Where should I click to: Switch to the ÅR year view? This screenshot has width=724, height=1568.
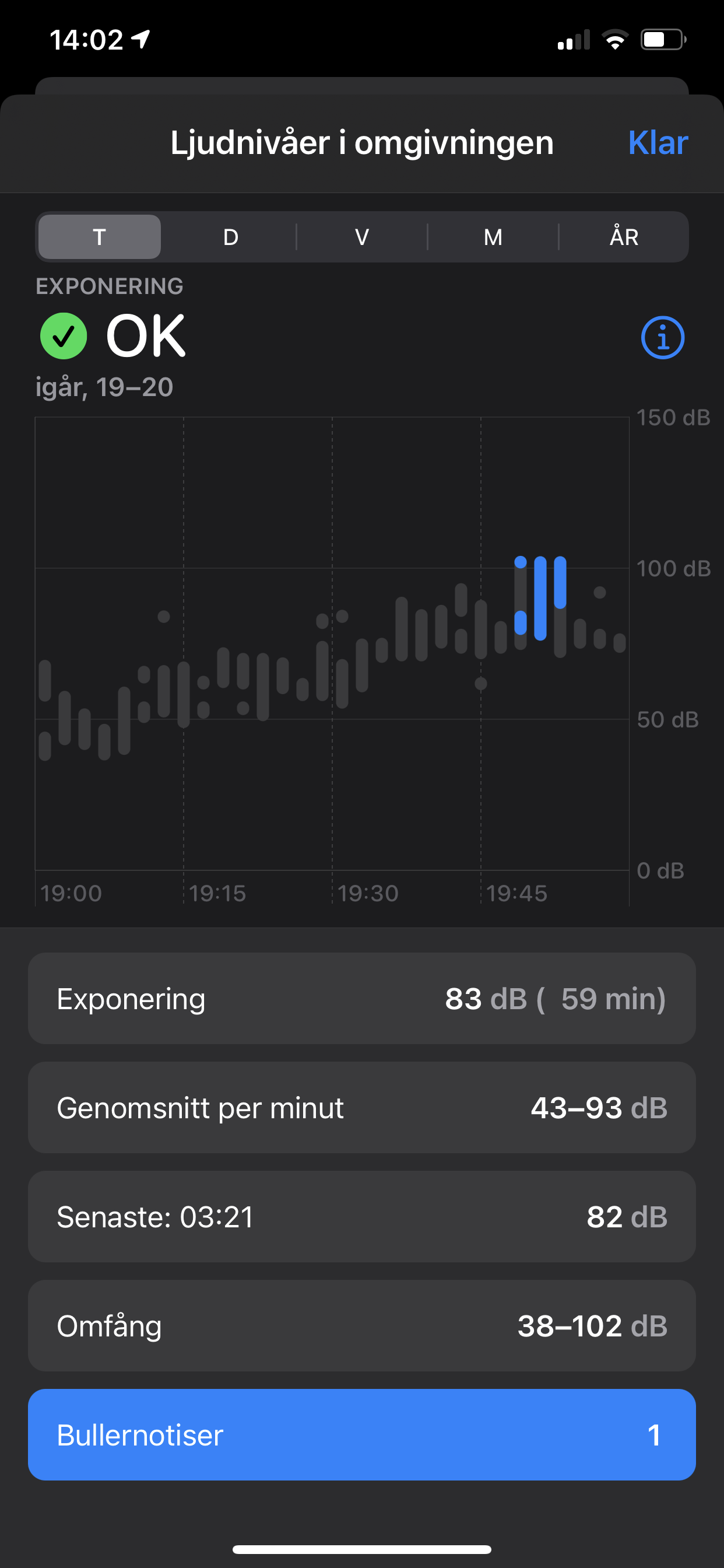point(624,237)
